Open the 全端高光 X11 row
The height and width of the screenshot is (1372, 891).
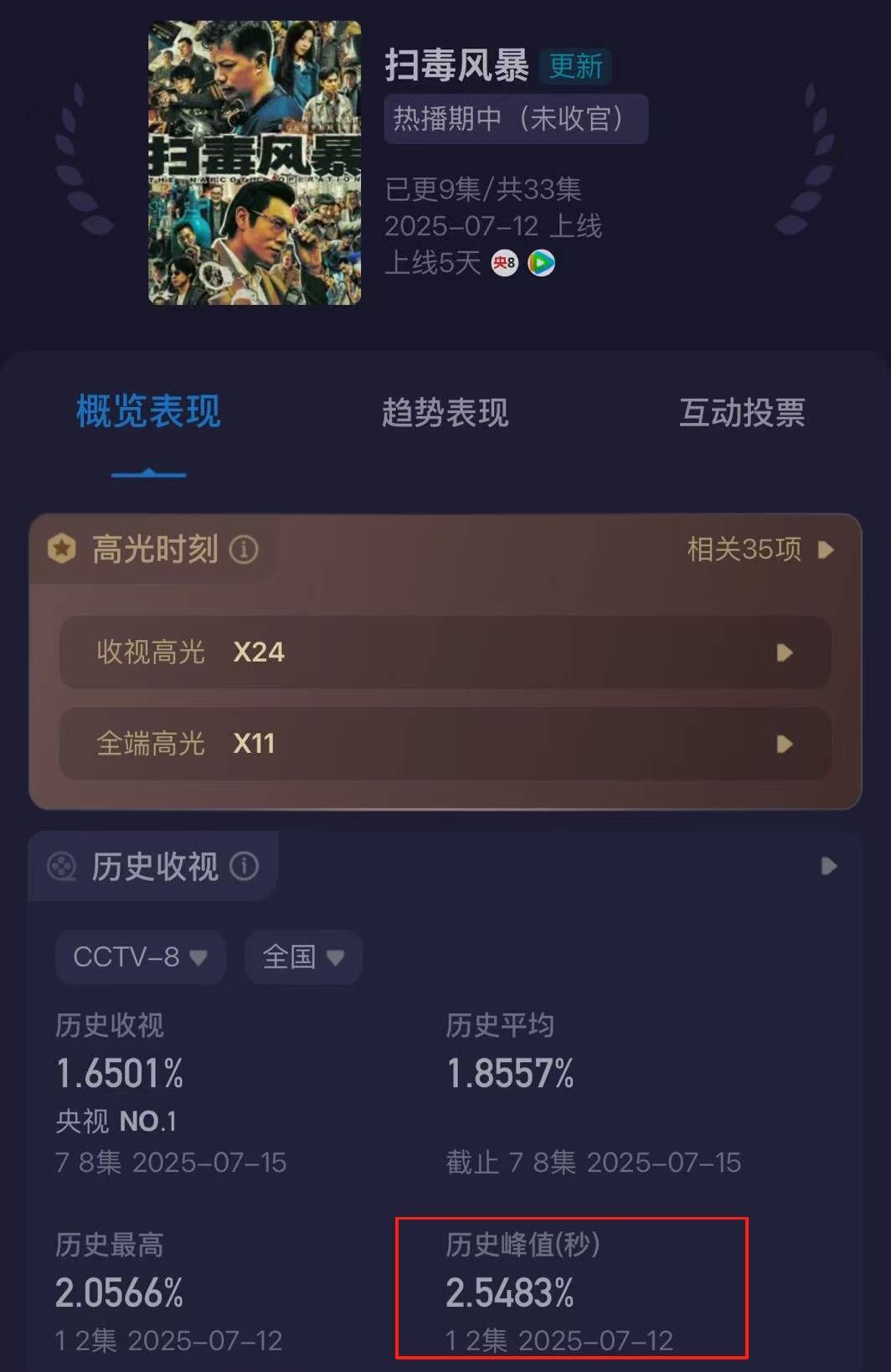tap(445, 744)
